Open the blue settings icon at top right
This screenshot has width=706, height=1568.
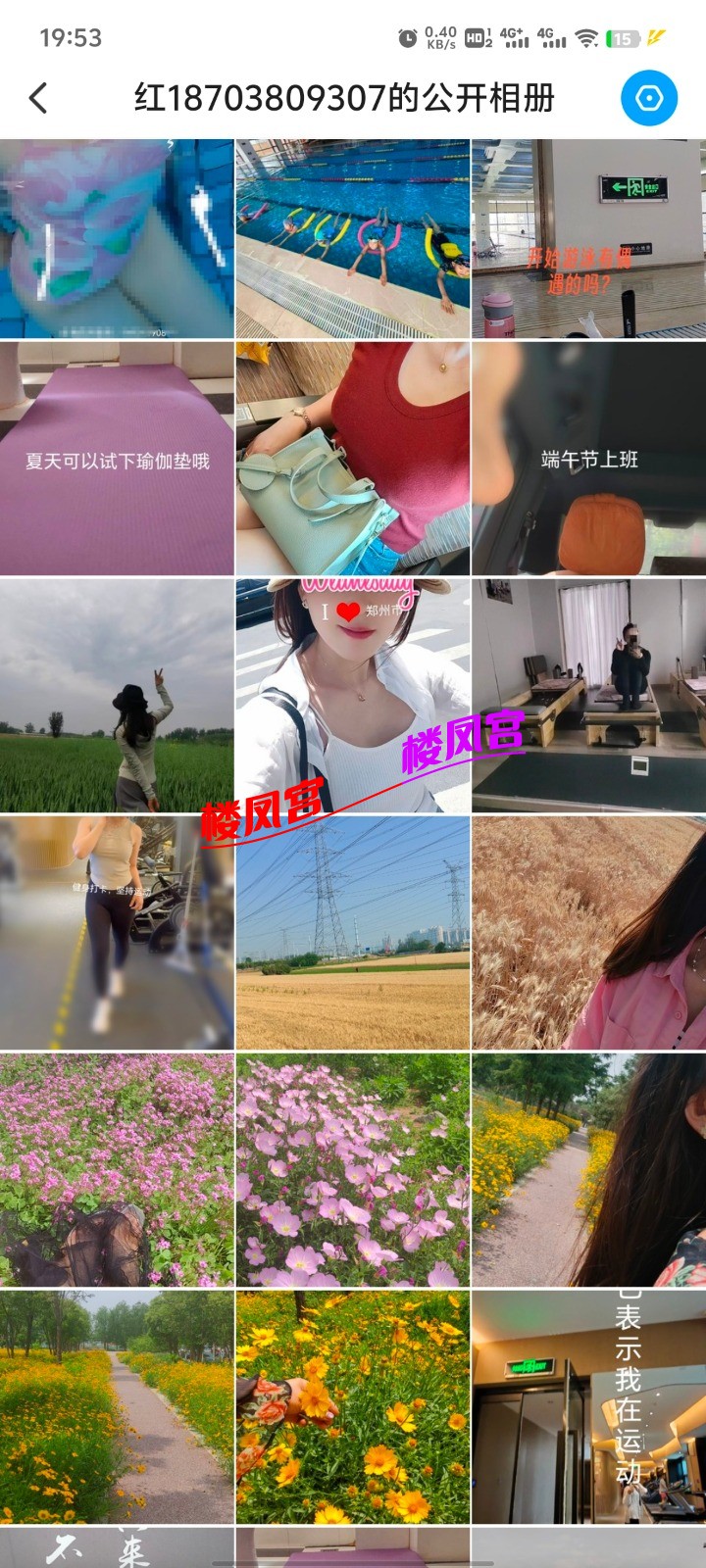coord(649,98)
